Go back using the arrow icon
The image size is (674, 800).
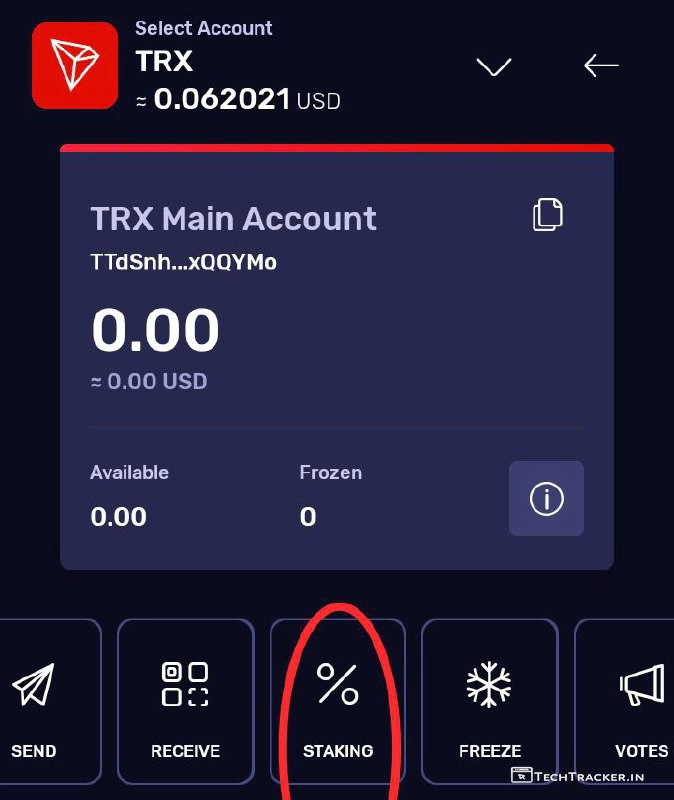(x=601, y=66)
